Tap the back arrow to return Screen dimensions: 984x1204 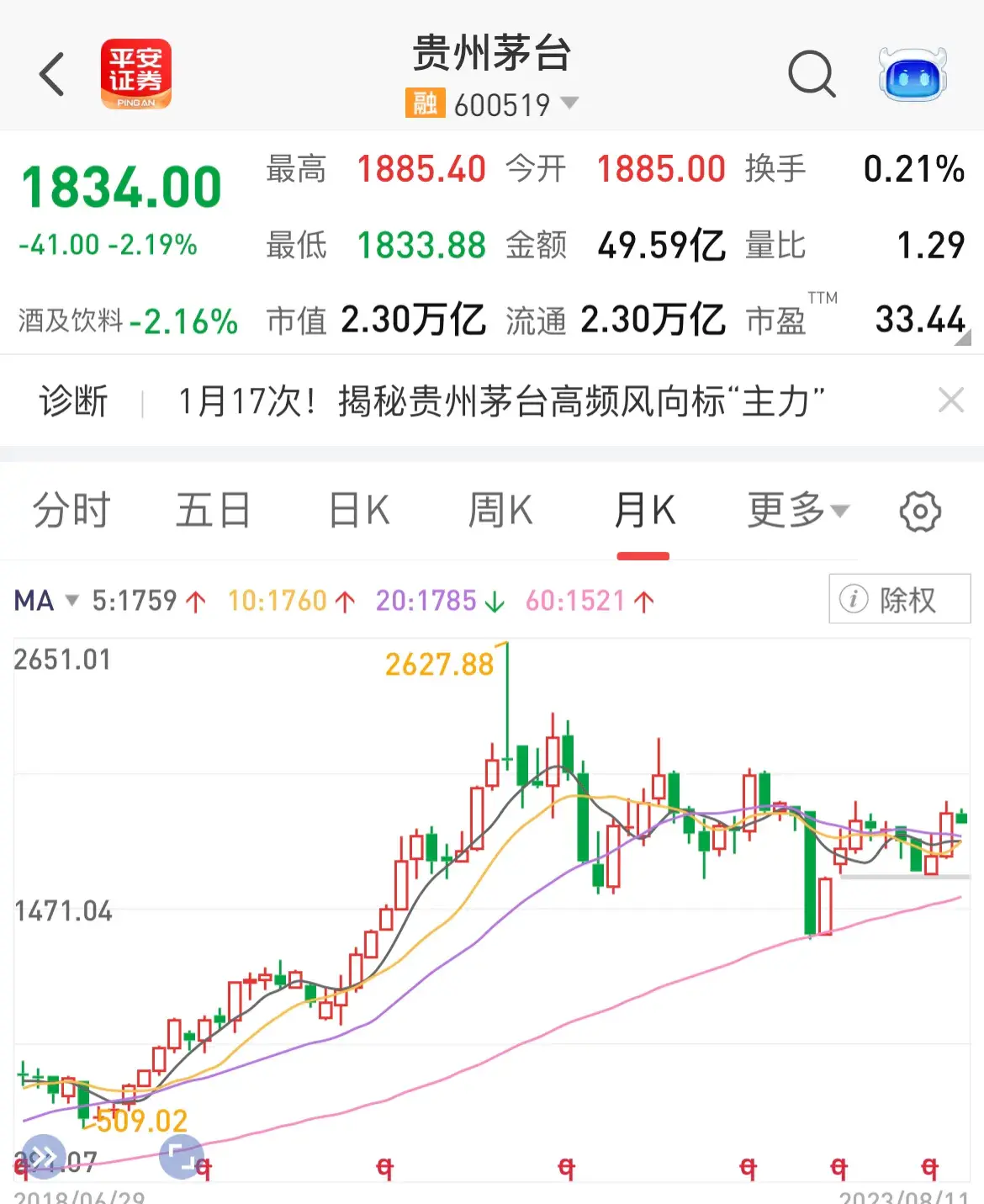(50, 74)
